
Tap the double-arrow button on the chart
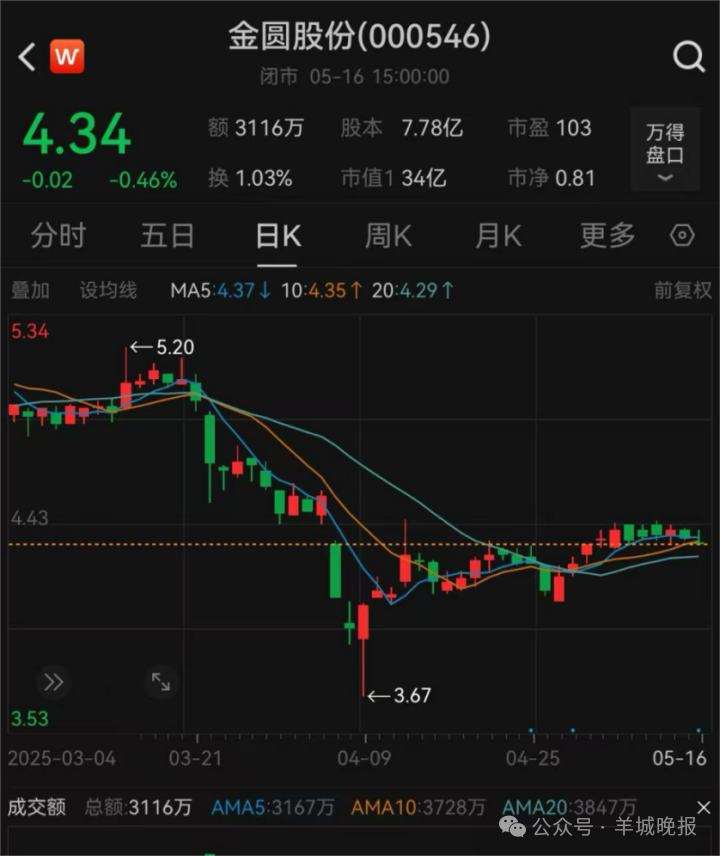coord(53,682)
